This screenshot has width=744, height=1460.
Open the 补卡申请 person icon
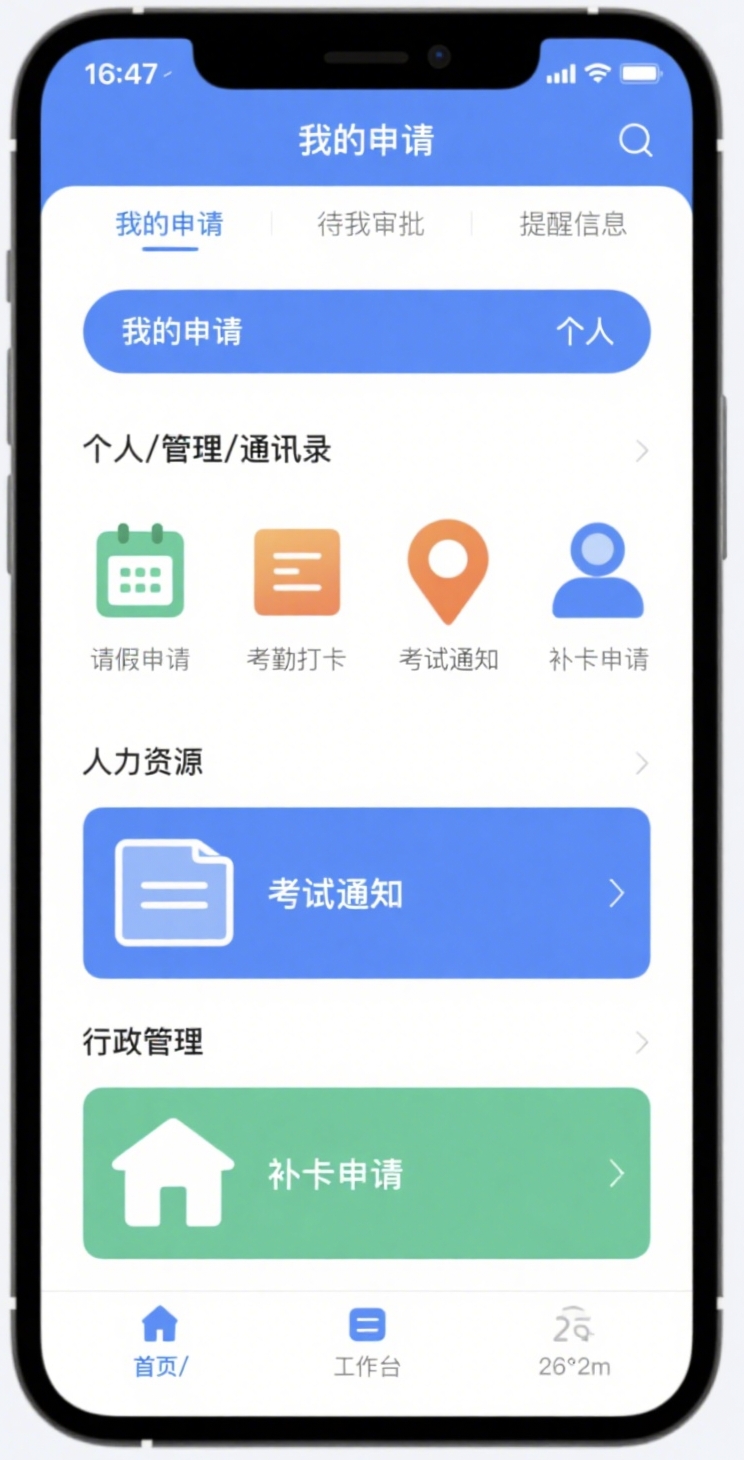(x=598, y=570)
